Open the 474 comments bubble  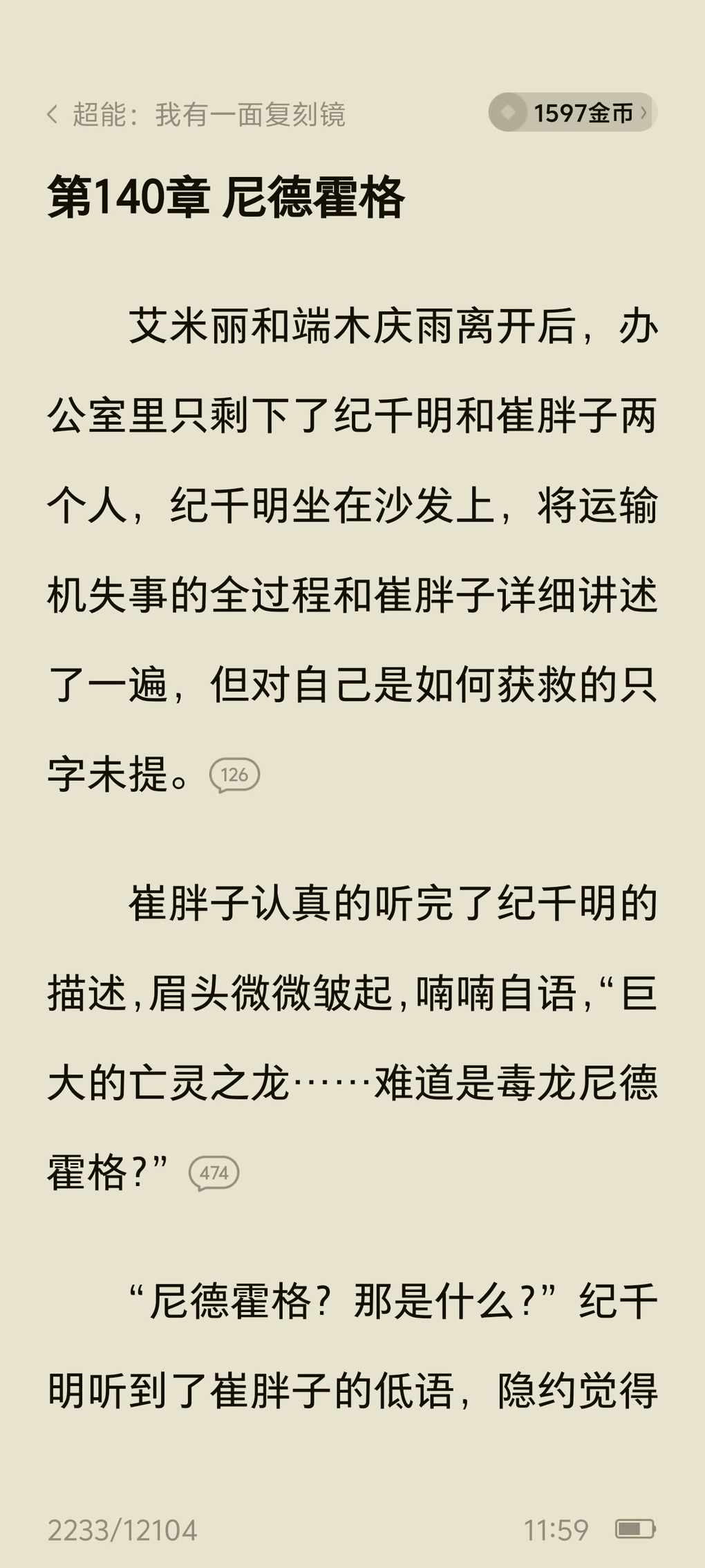(x=214, y=1173)
